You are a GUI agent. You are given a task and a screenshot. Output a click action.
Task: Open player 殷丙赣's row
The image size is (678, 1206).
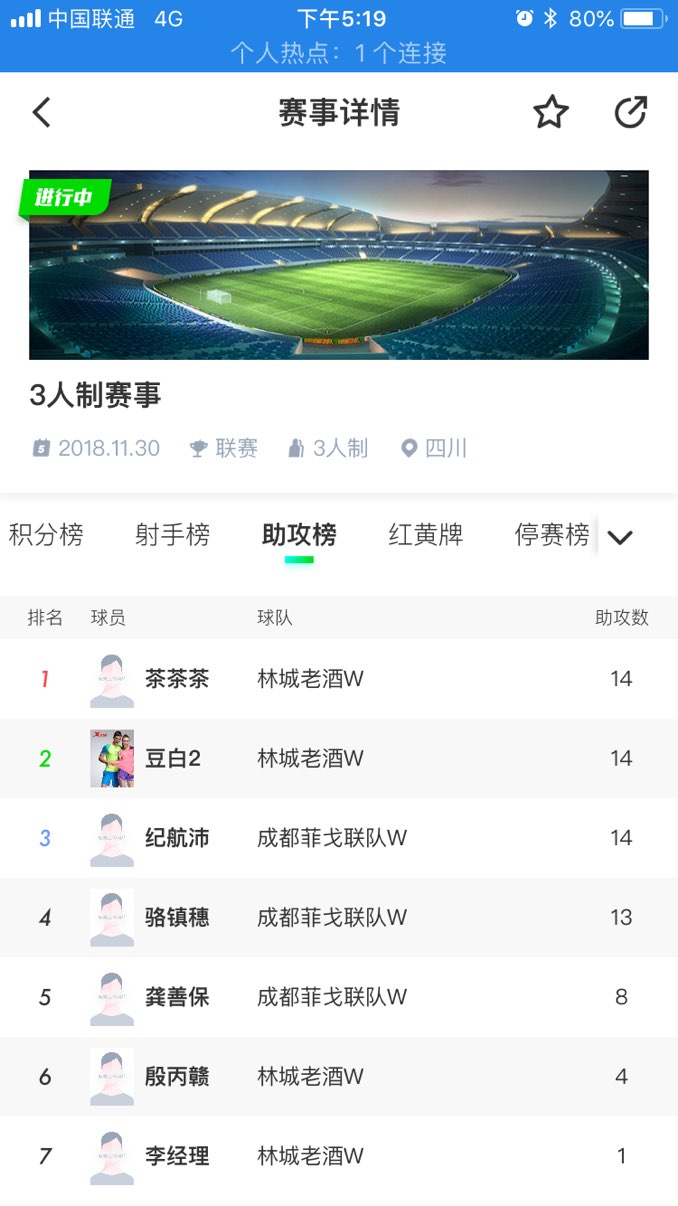click(338, 1077)
